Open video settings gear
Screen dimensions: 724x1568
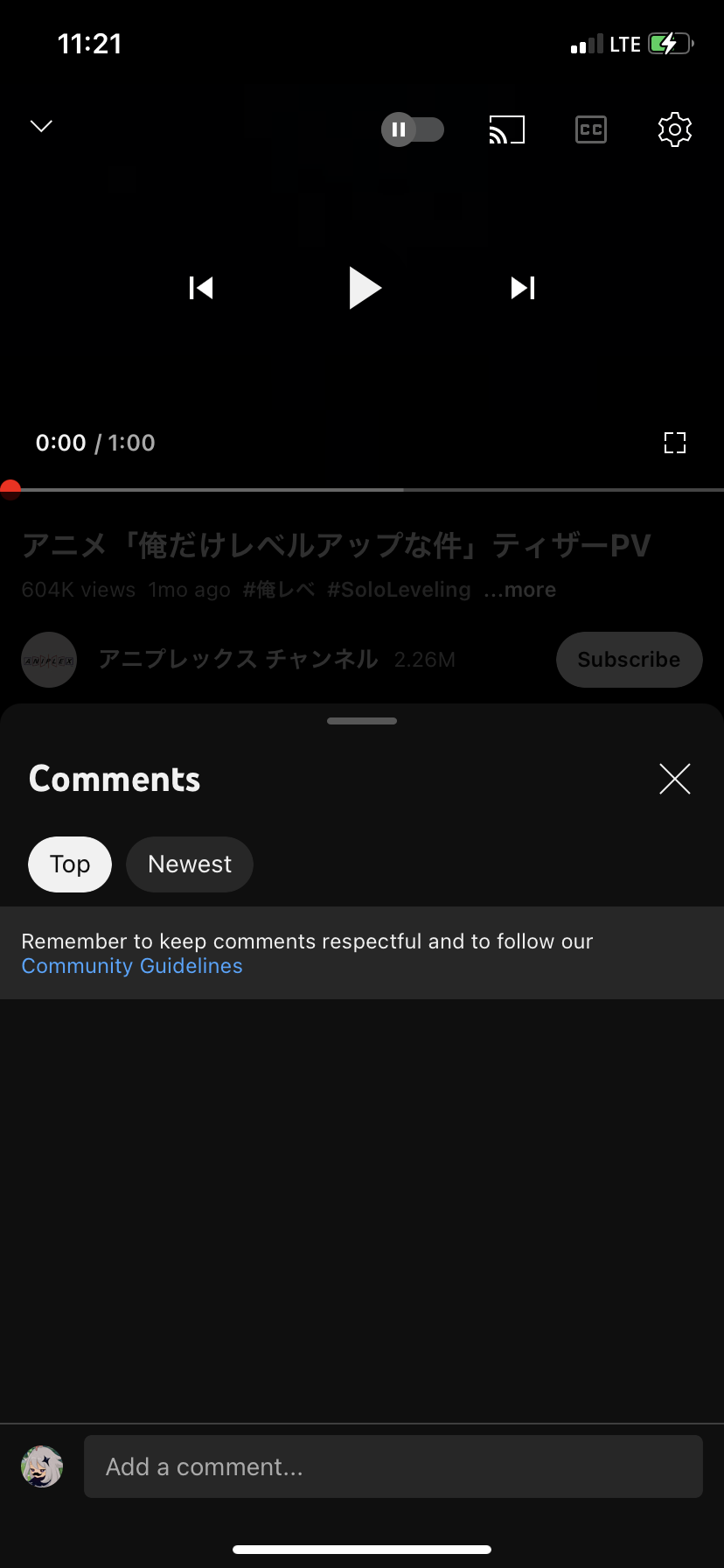(x=674, y=129)
